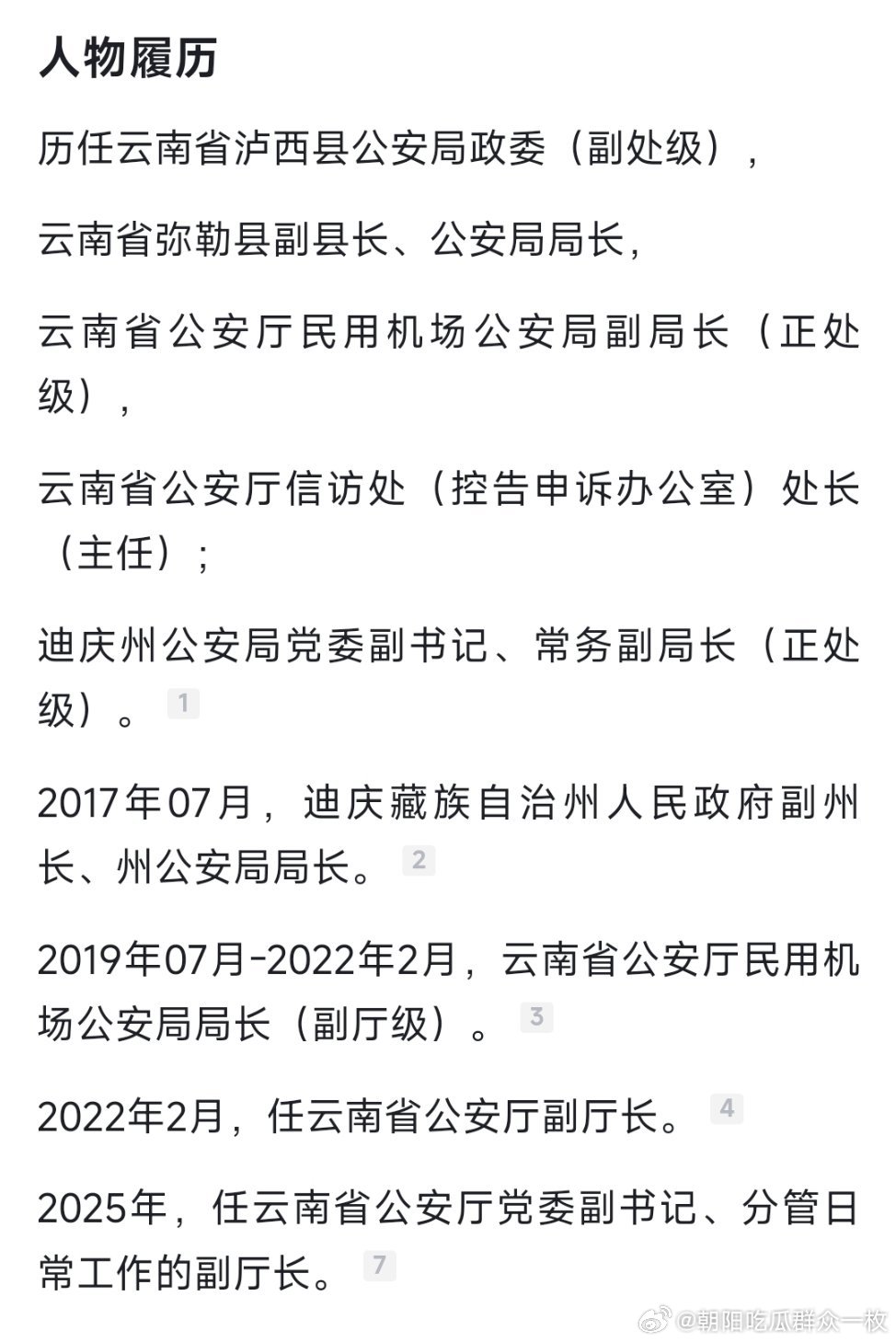Open reference 1 after 迪庆州公安局 entry

click(183, 704)
